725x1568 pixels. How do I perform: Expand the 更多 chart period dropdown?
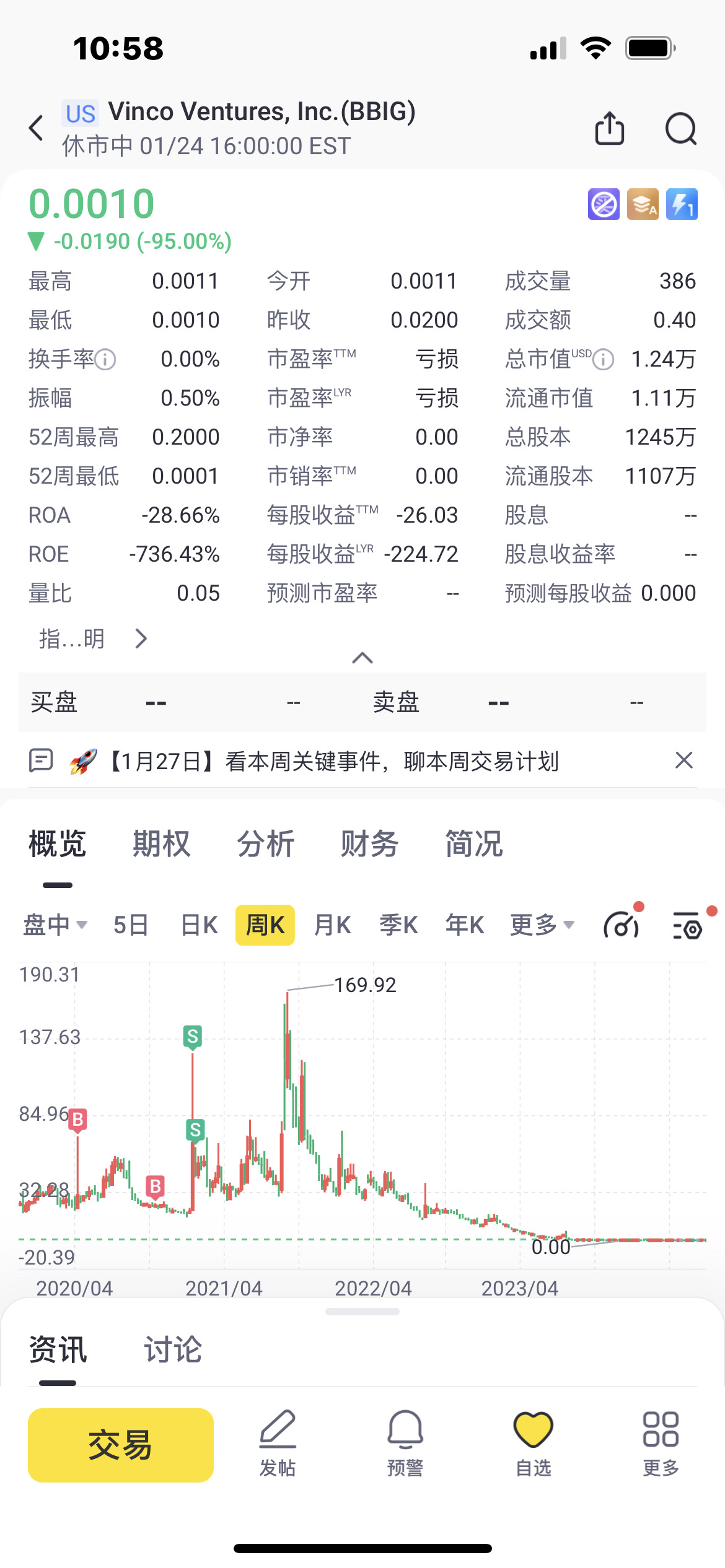[542, 925]
